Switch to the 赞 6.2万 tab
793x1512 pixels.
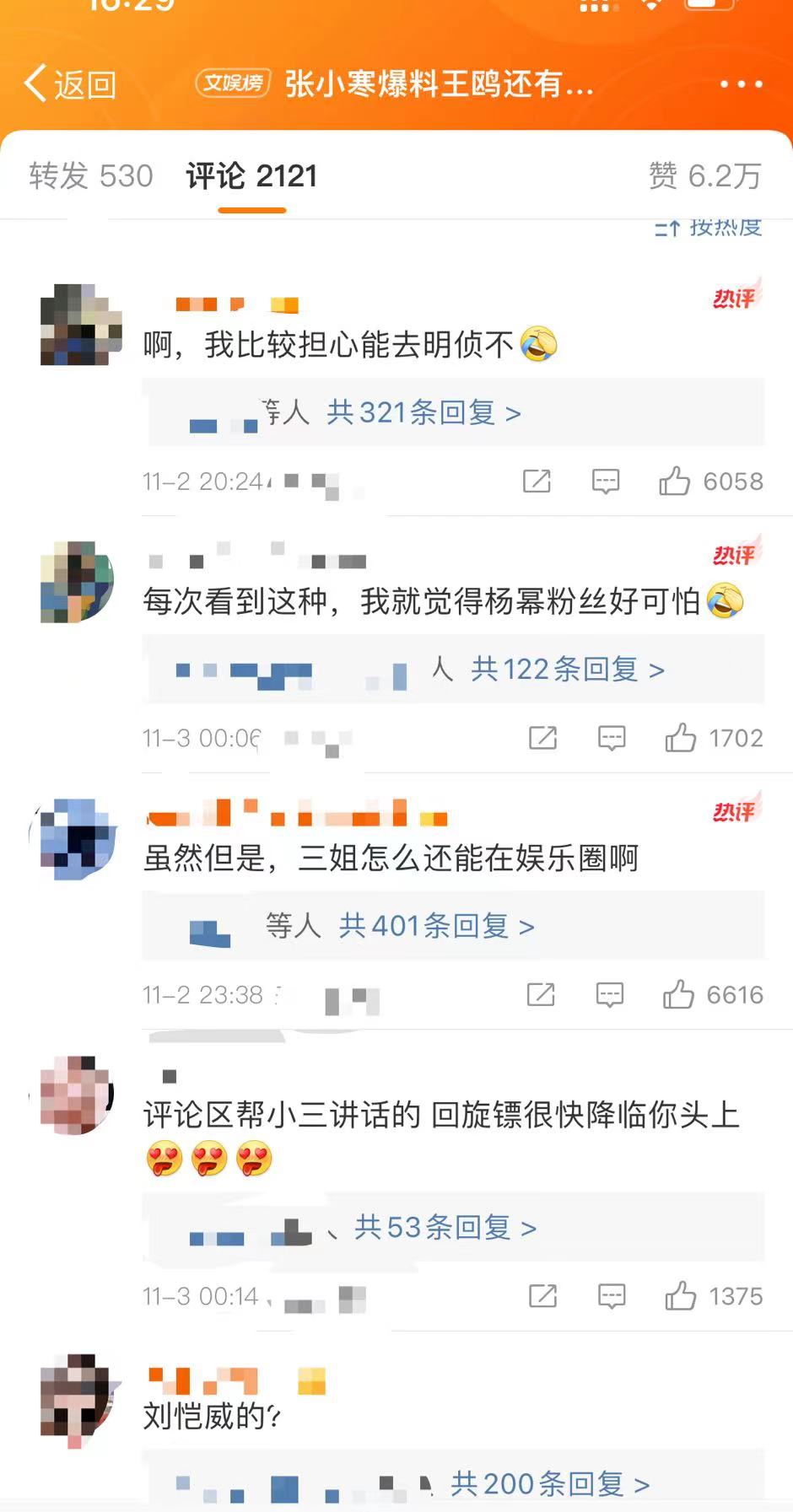click(x=704, y=176)
